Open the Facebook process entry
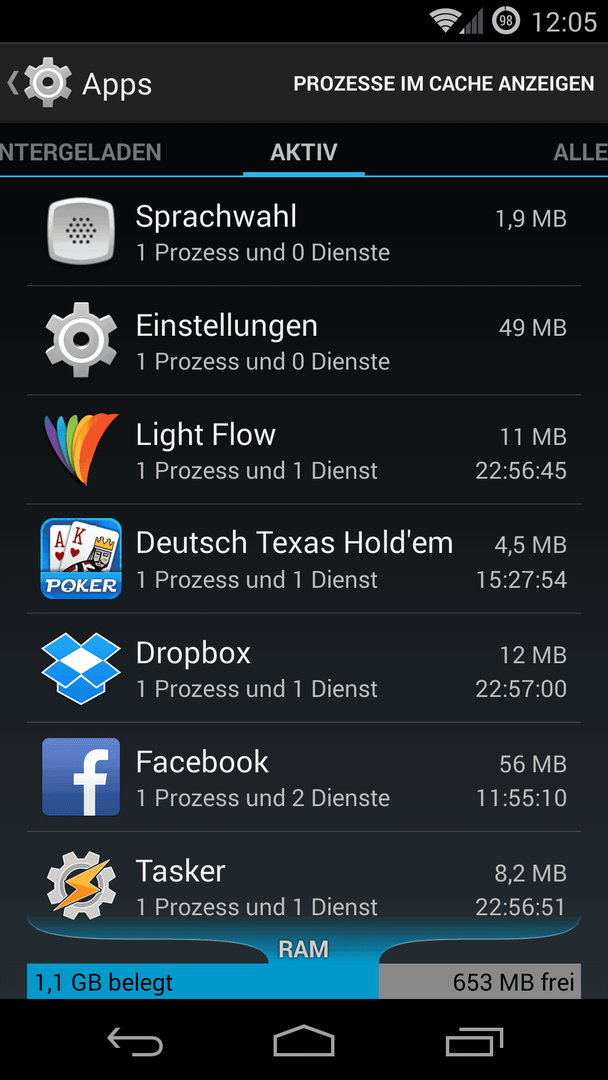The image size is (608, 1080). pyautogui.click(x=304, y=777)
